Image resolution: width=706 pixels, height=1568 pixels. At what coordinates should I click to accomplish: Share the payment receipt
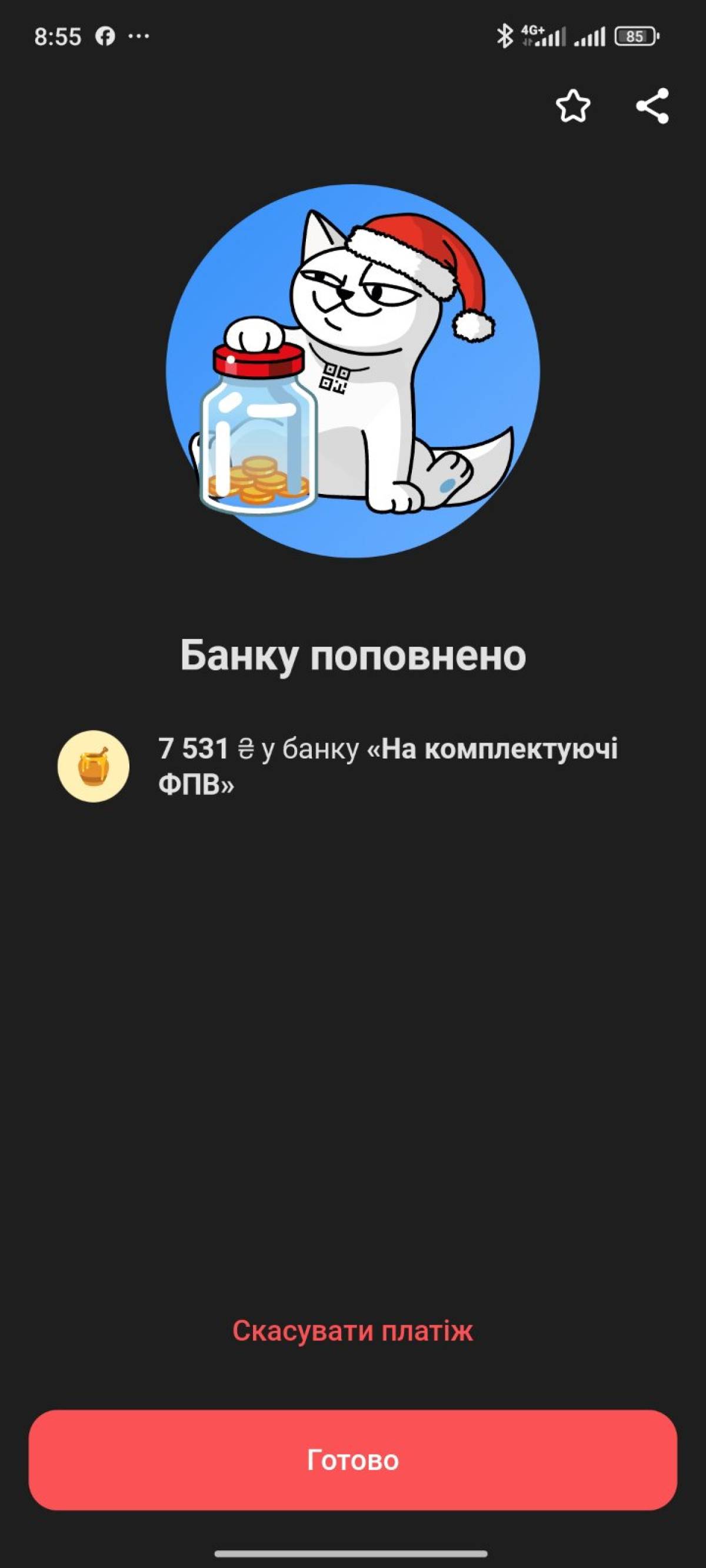(652, 106)
